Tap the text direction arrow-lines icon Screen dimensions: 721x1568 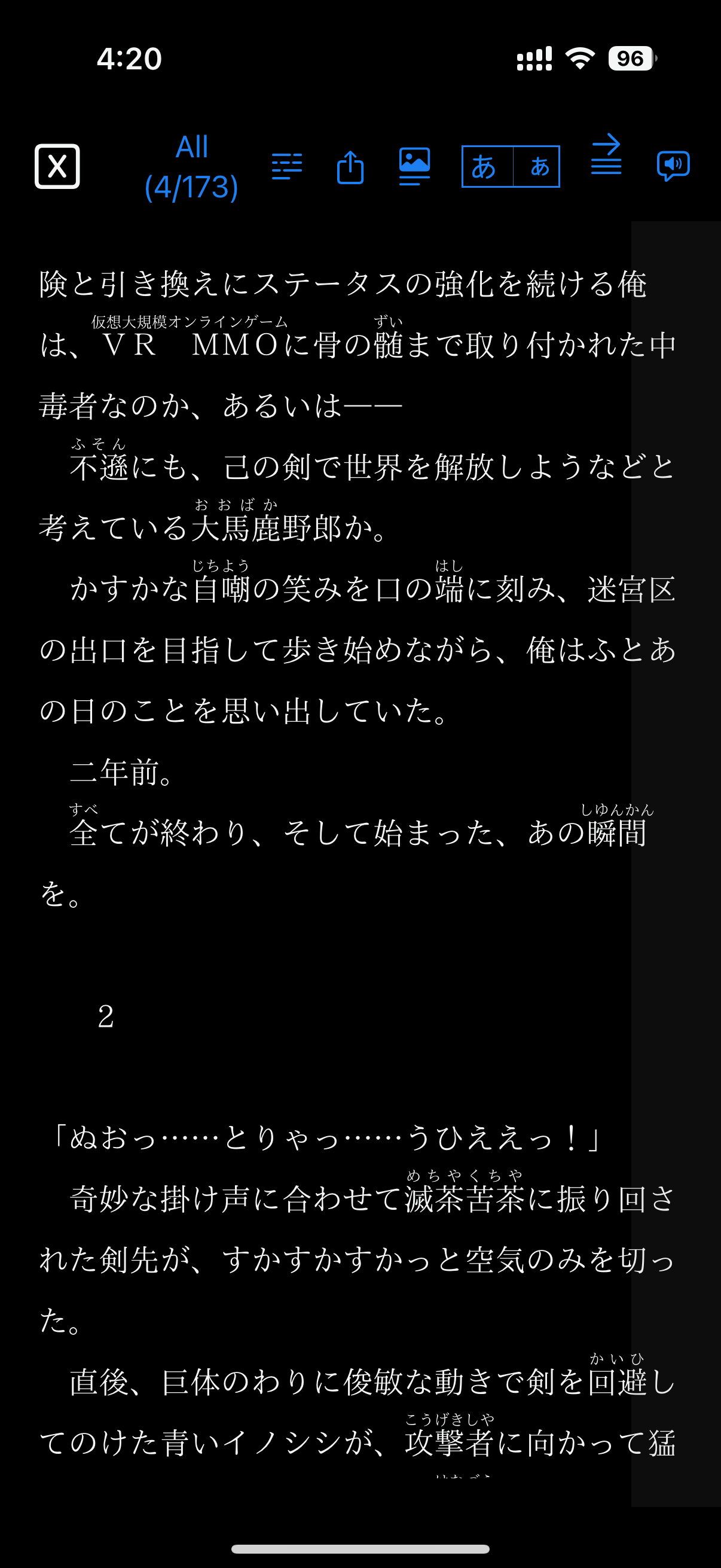coord(606,156)
